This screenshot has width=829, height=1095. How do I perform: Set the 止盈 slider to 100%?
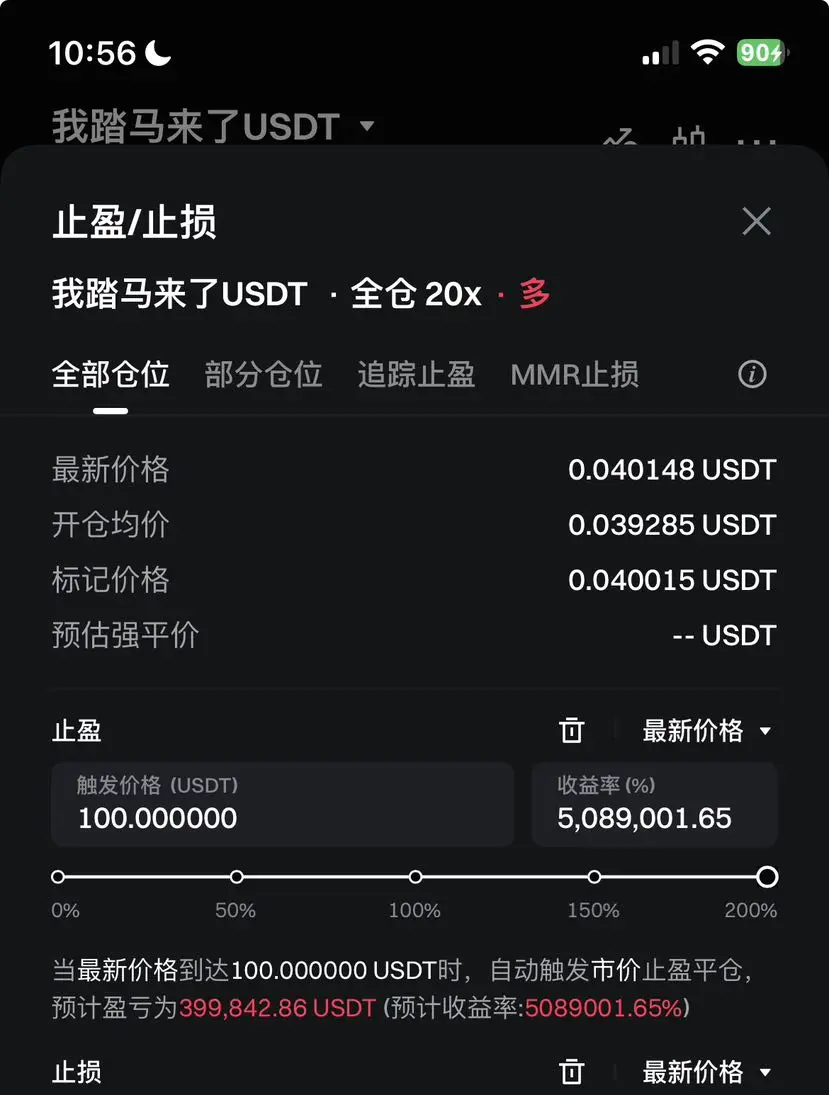point(416,877)
